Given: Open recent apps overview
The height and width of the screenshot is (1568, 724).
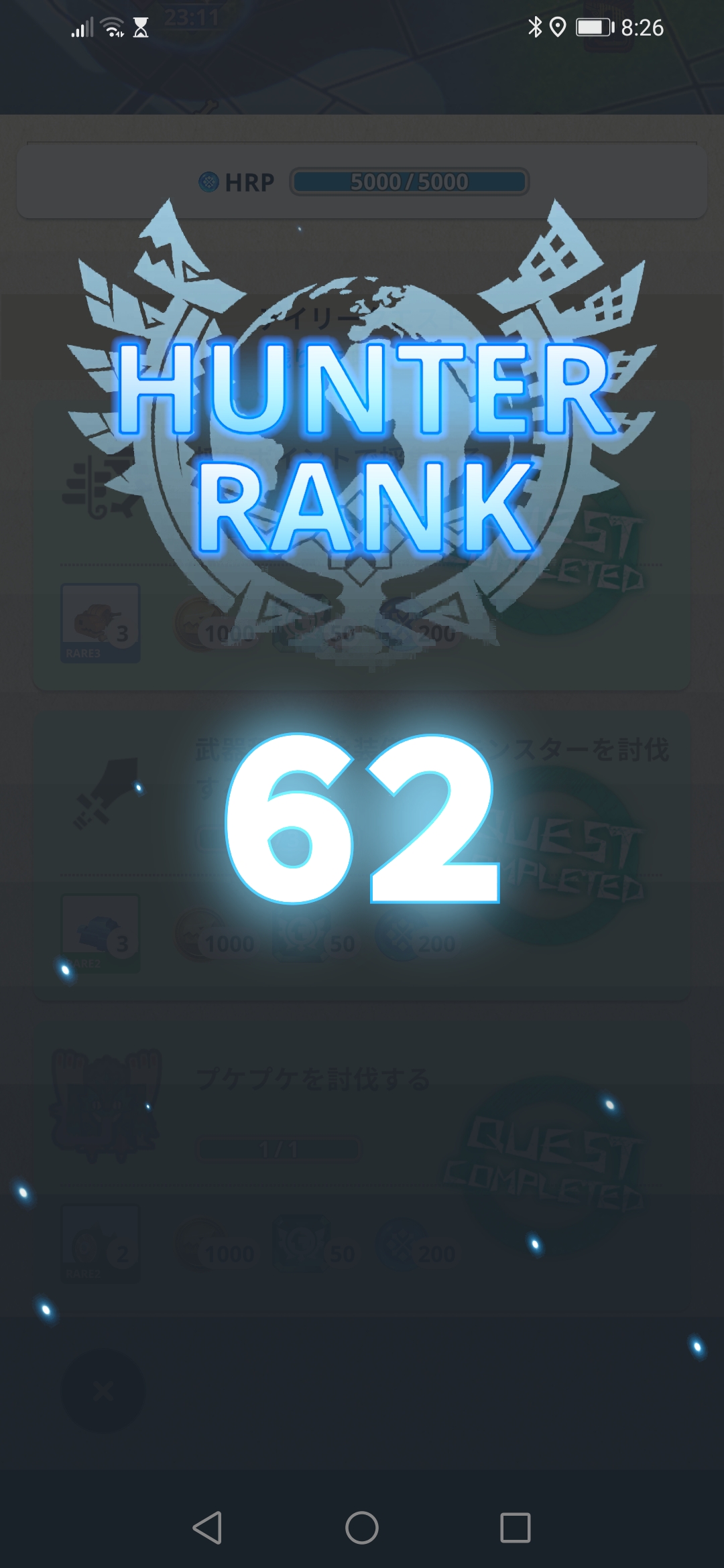Looking at the screenshot, I should (x=516, y=1528).
